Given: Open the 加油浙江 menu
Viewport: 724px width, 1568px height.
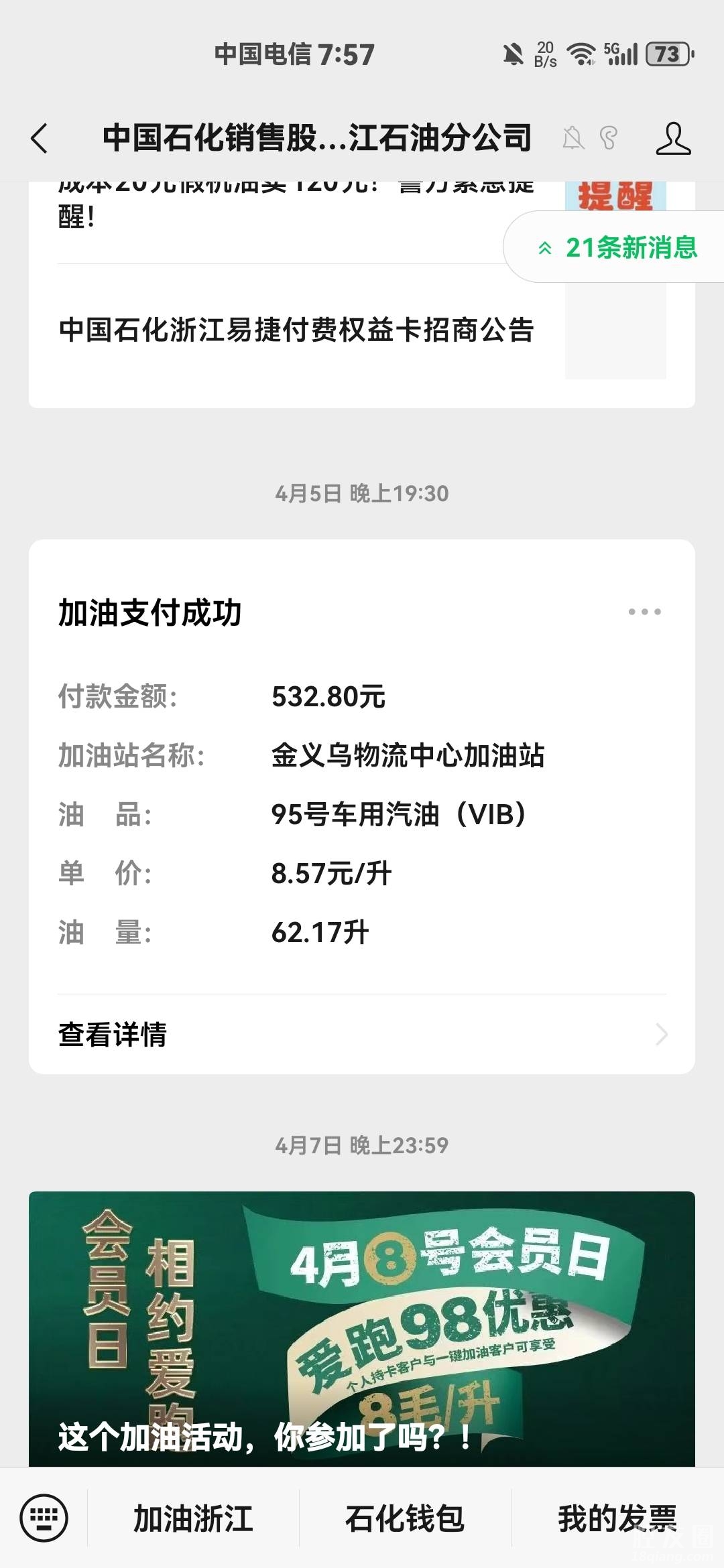Looking at the screenshot, I should pyautogui.click(x=193, y=1518).
